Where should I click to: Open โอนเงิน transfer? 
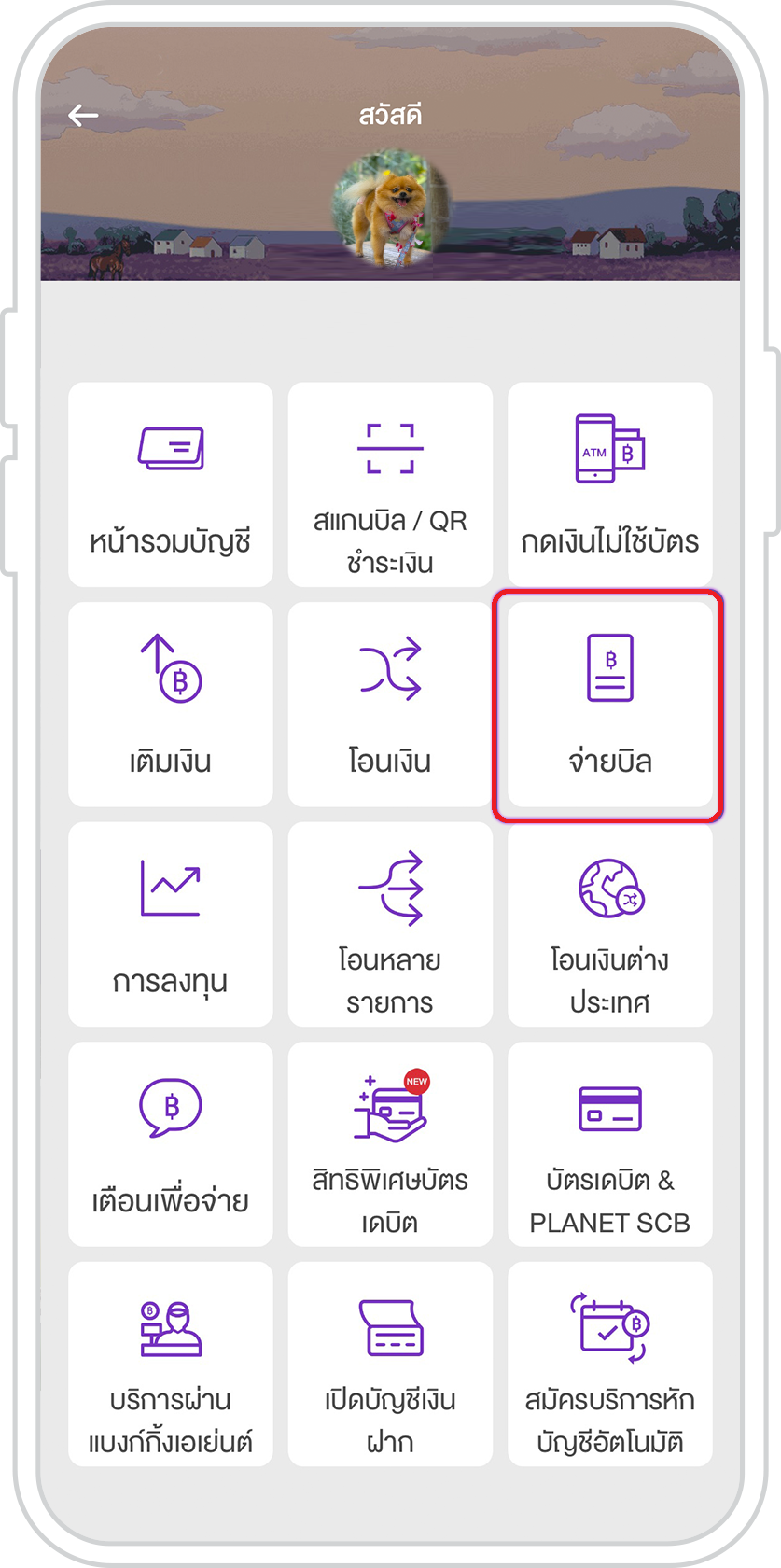390,705
